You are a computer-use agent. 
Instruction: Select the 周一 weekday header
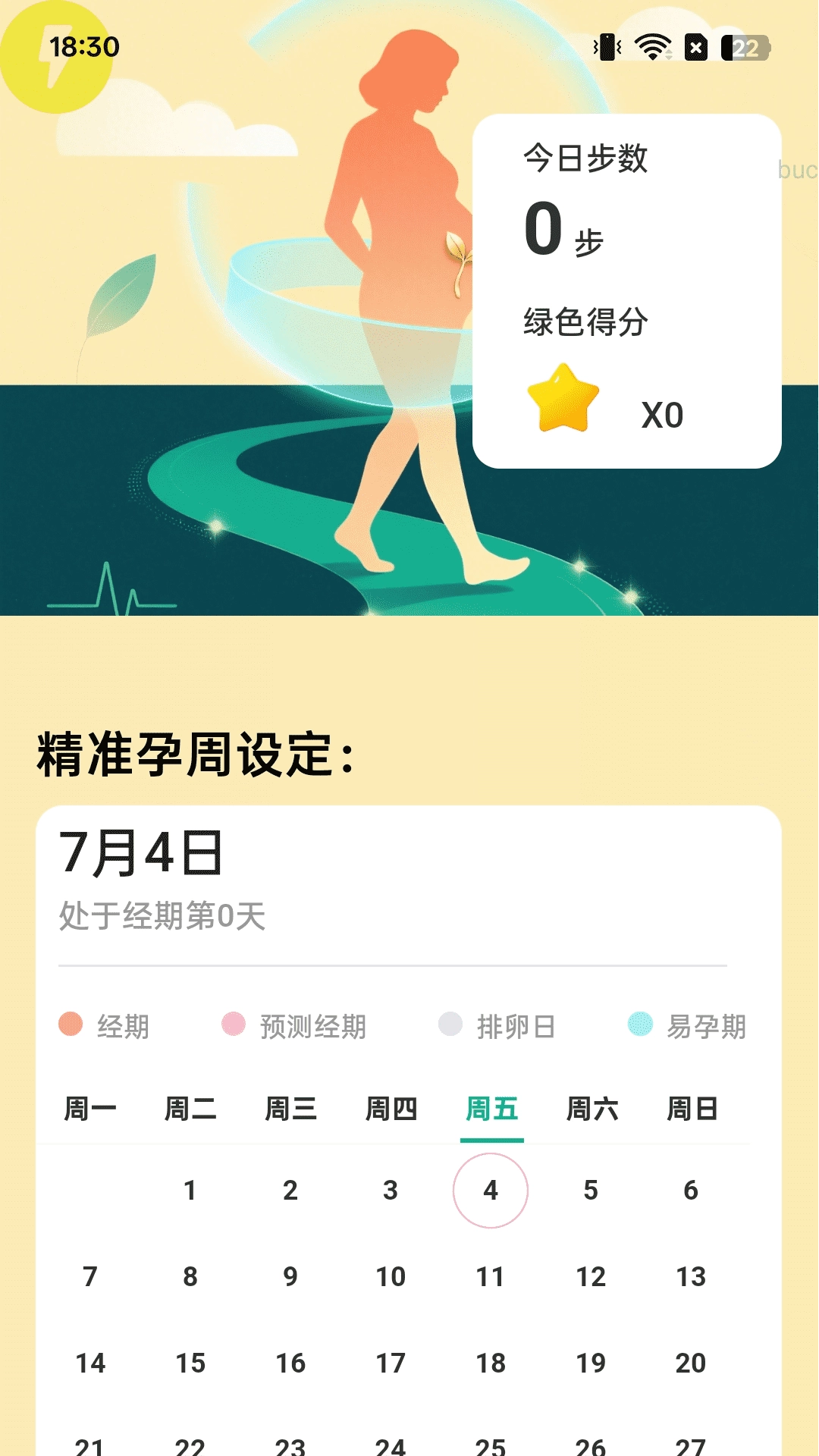90,1108
